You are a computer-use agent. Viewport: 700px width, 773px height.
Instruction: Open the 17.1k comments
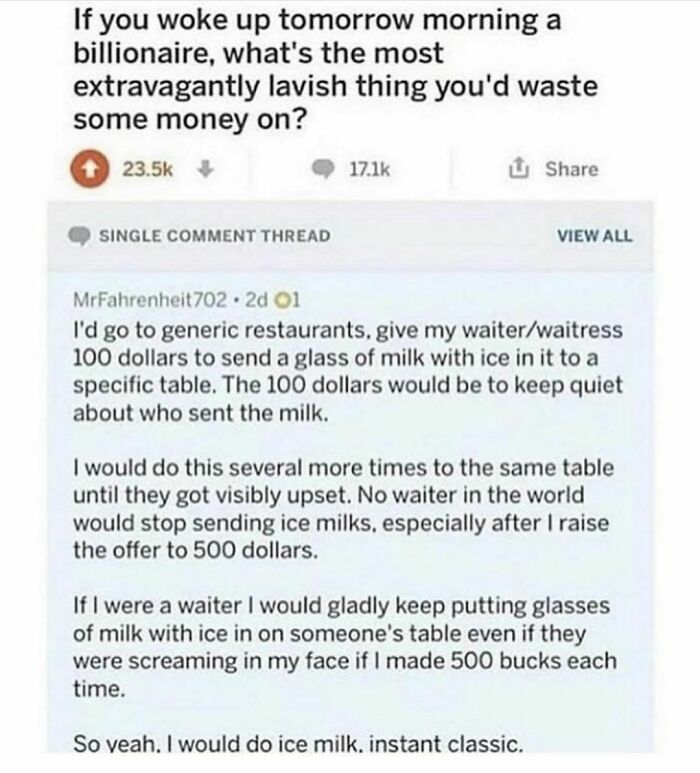(x=351, y=170)
